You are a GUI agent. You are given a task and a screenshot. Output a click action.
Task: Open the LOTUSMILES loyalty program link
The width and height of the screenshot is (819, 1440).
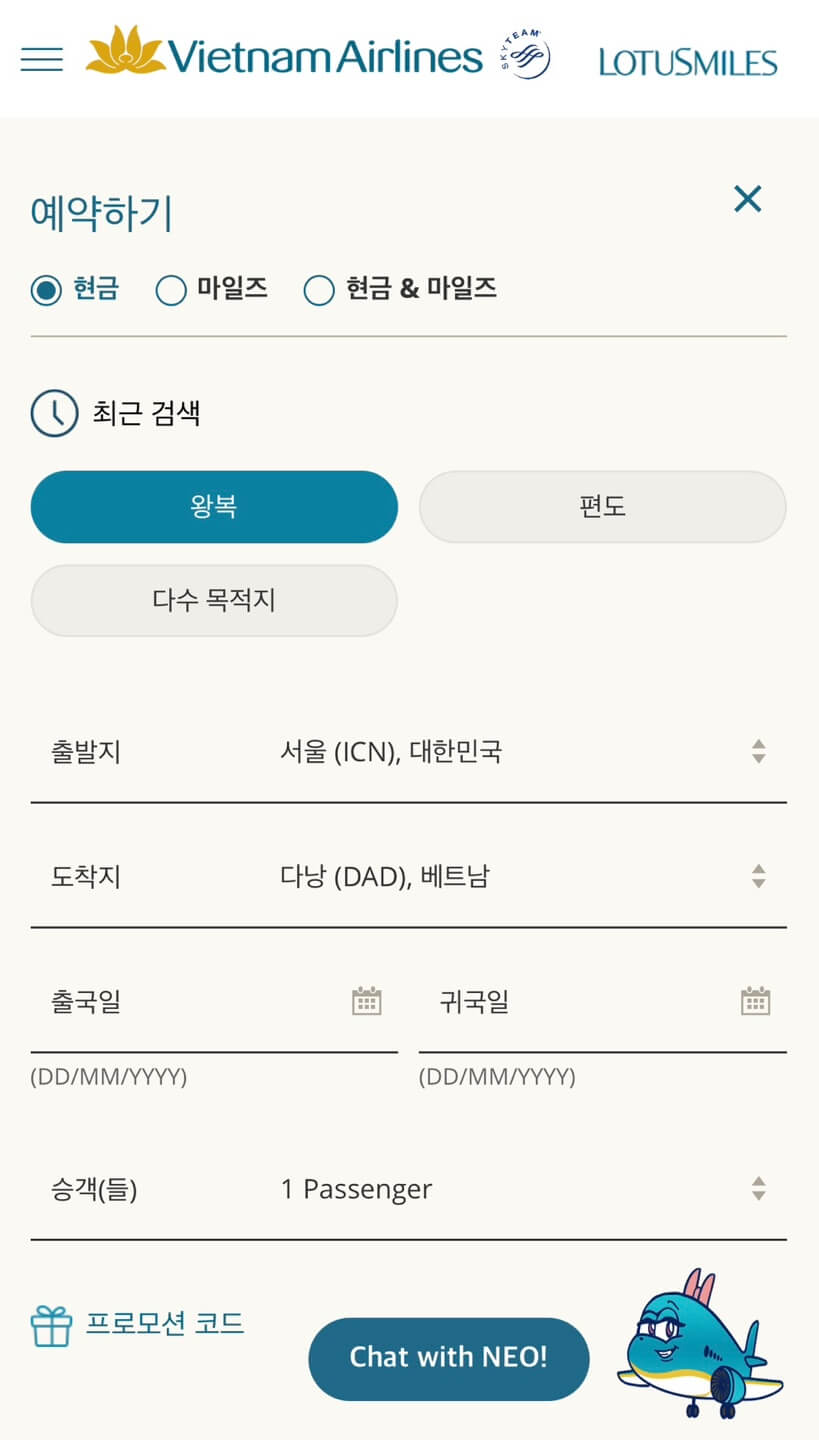coord(687,60)
